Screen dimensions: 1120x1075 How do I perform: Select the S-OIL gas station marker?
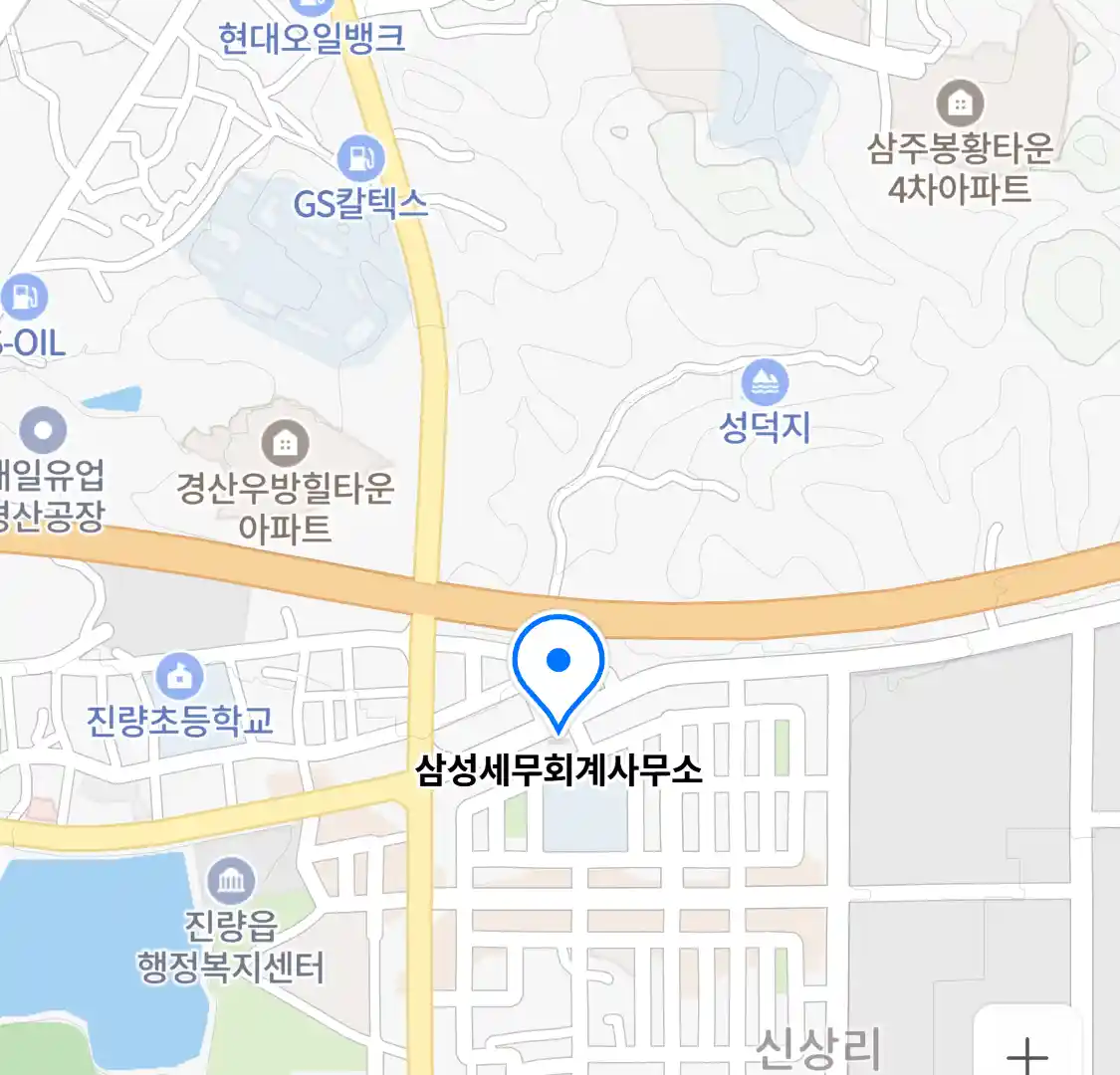(x=23, y=297)
